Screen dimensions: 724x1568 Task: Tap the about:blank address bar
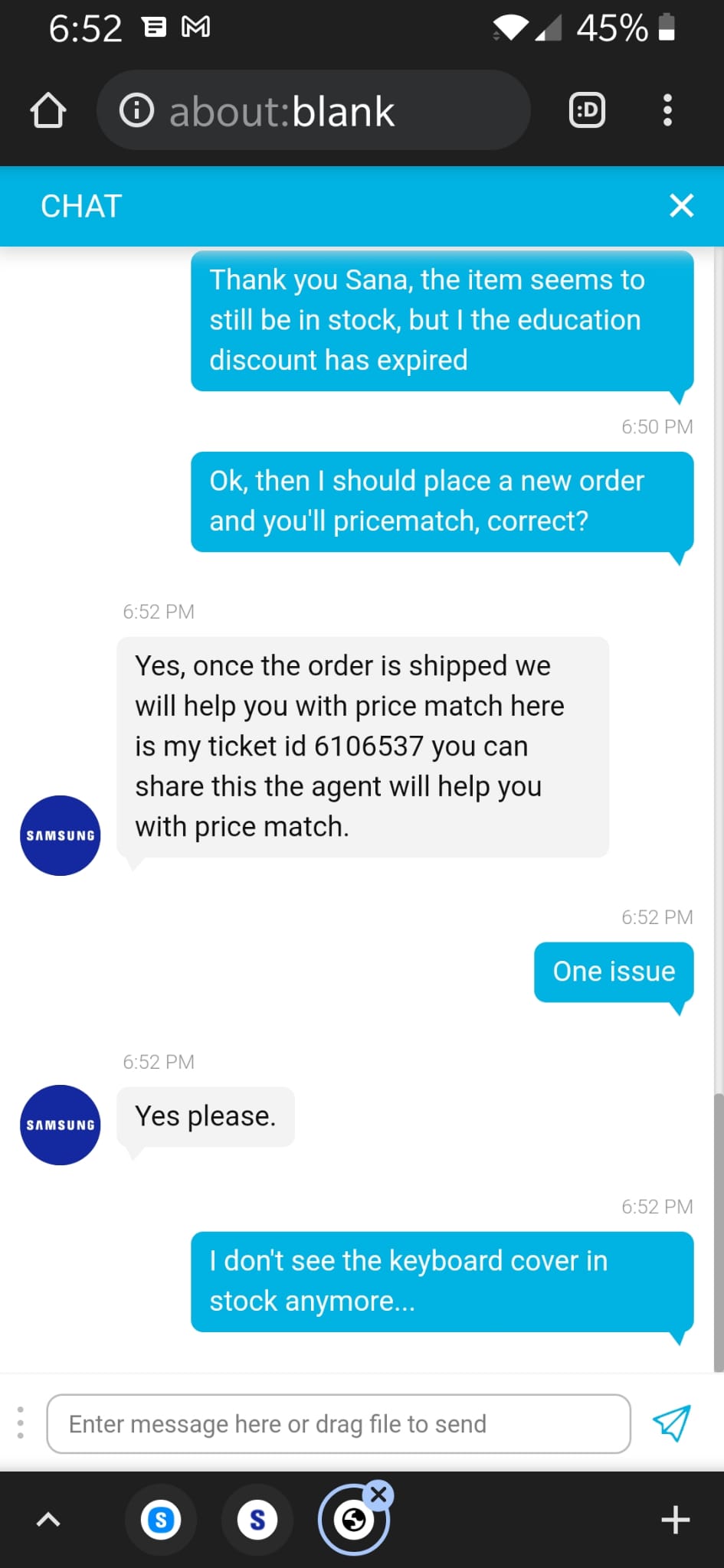coord(322,111)
